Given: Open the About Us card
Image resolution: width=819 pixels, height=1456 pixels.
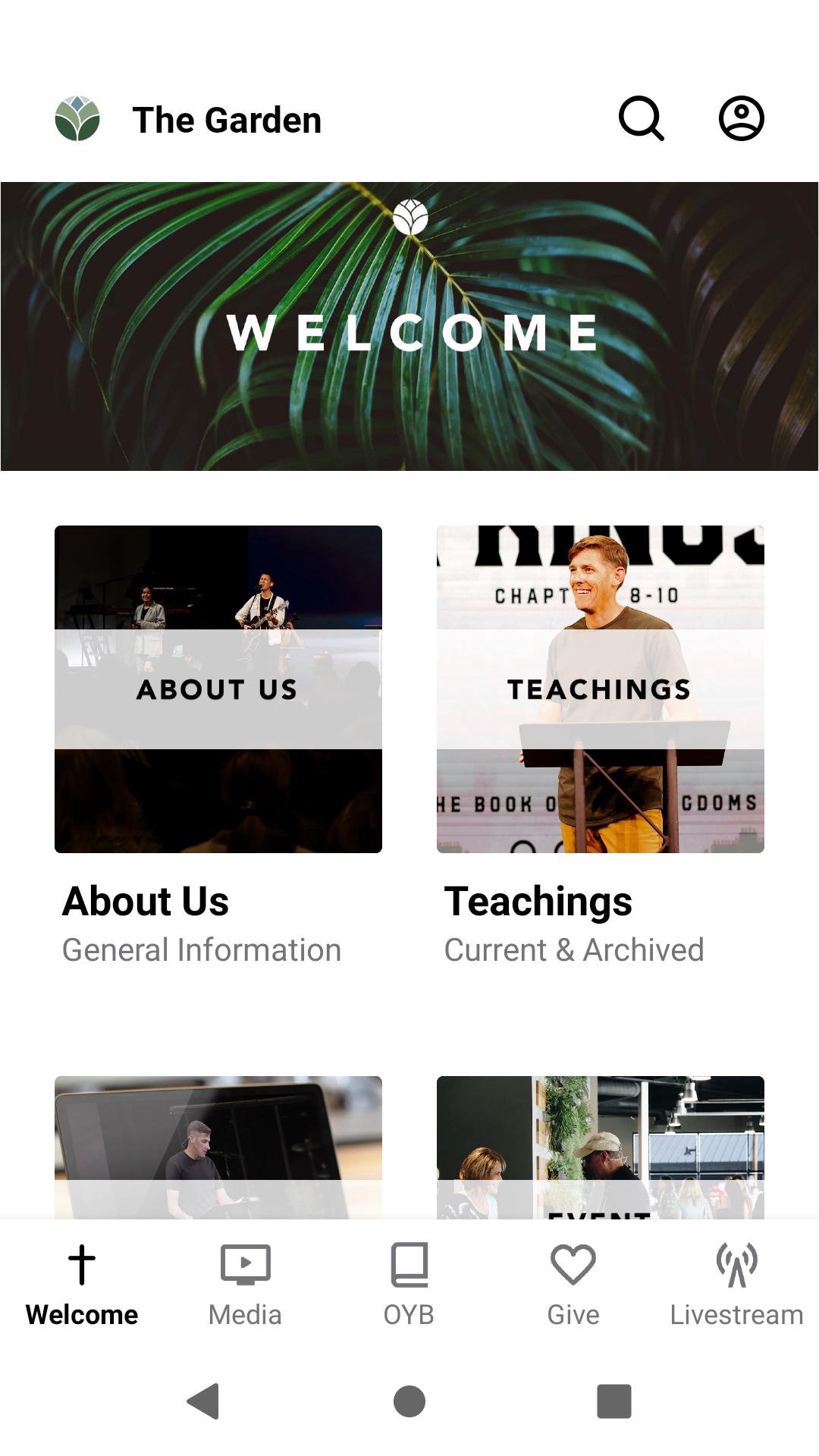Looking at the screenshot, I should coord(218,689).
